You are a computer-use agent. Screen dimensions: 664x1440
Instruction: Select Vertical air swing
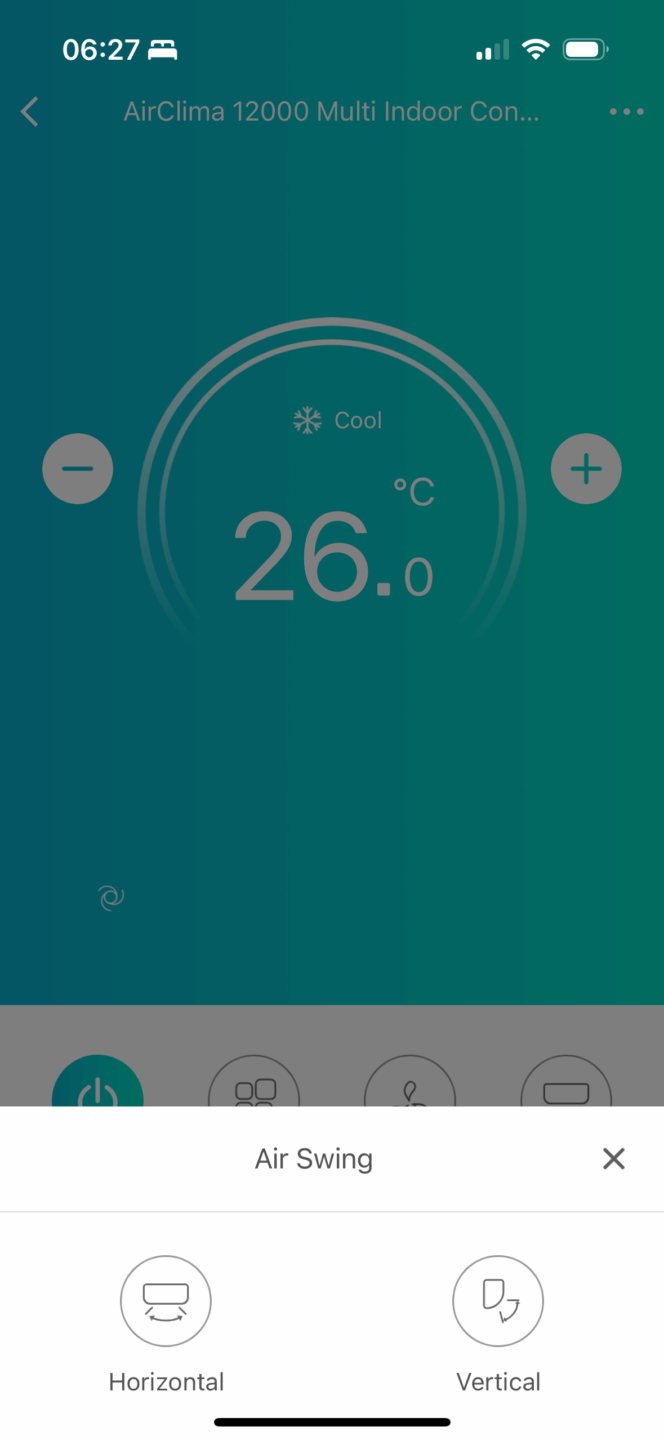(498, 1301)
